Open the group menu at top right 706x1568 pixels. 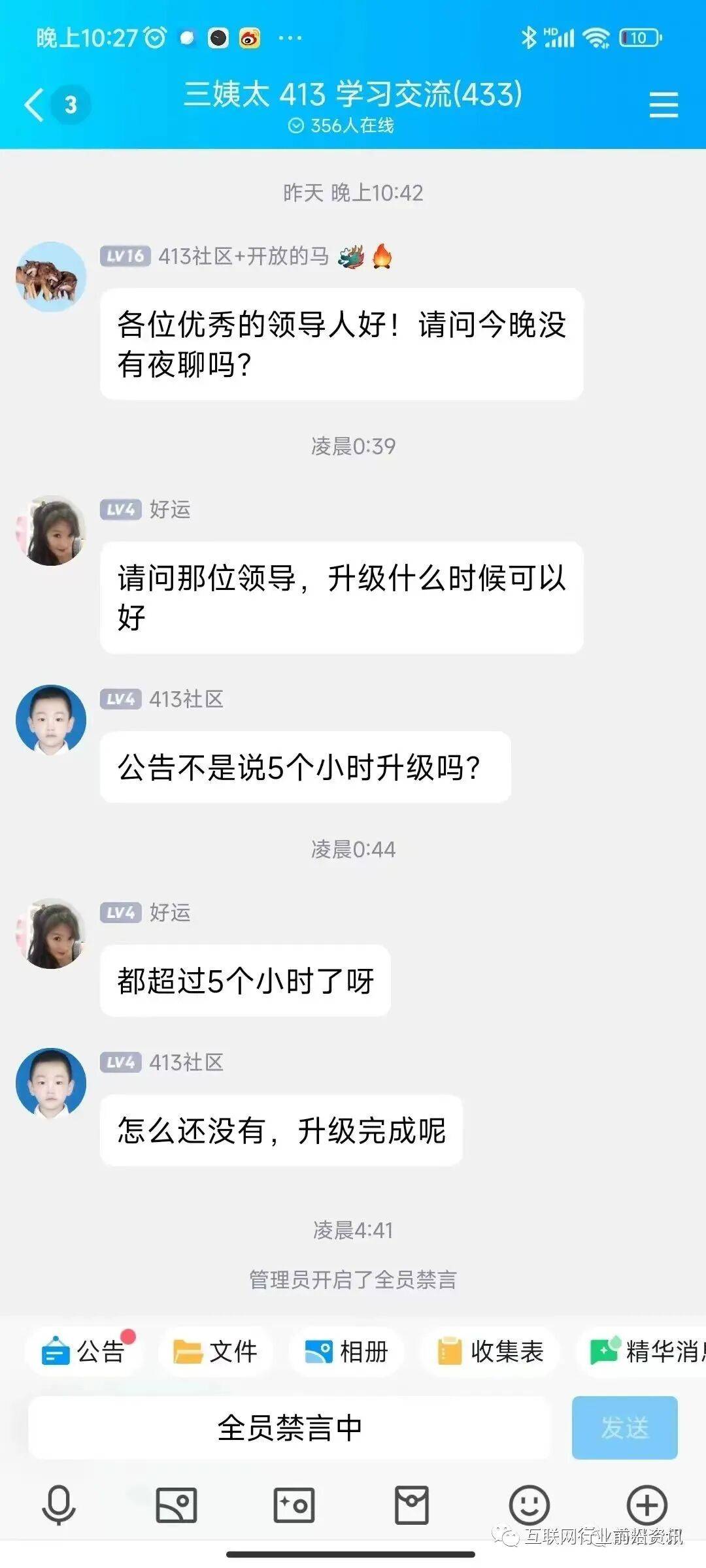pos(663,105)
